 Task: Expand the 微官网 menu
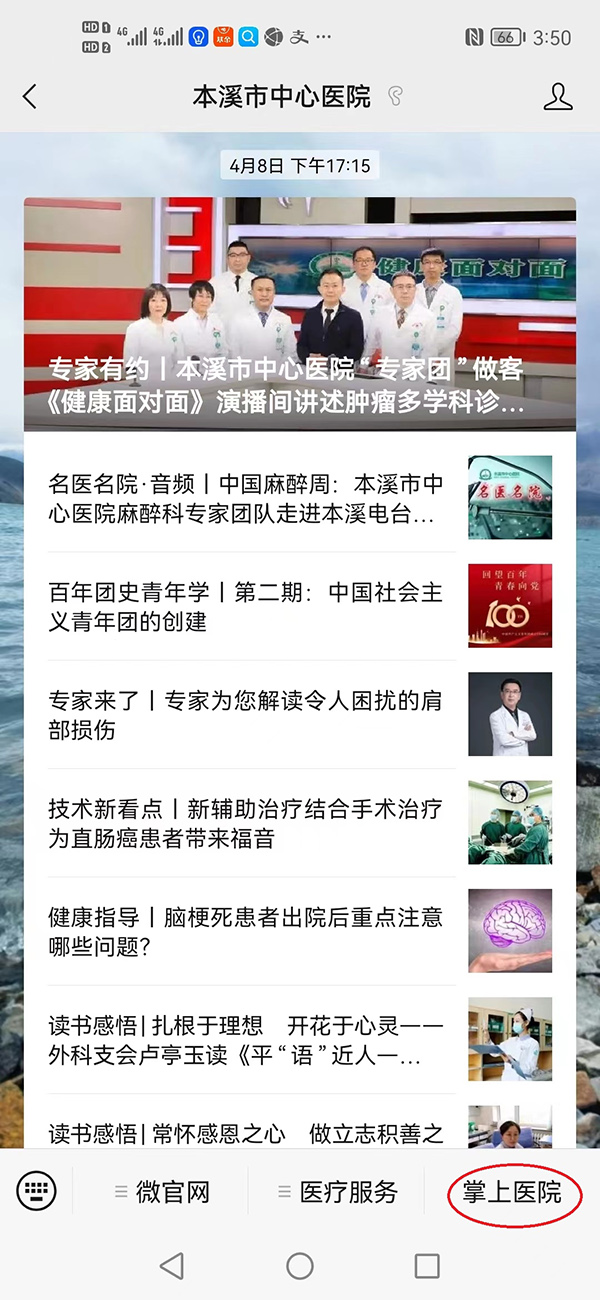pos(162,1192)
